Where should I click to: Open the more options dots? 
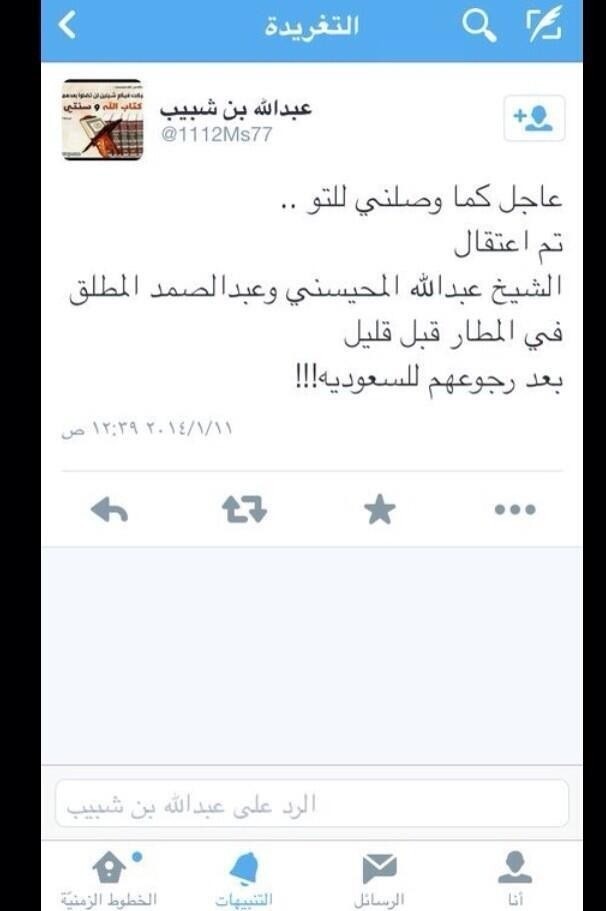515,511
